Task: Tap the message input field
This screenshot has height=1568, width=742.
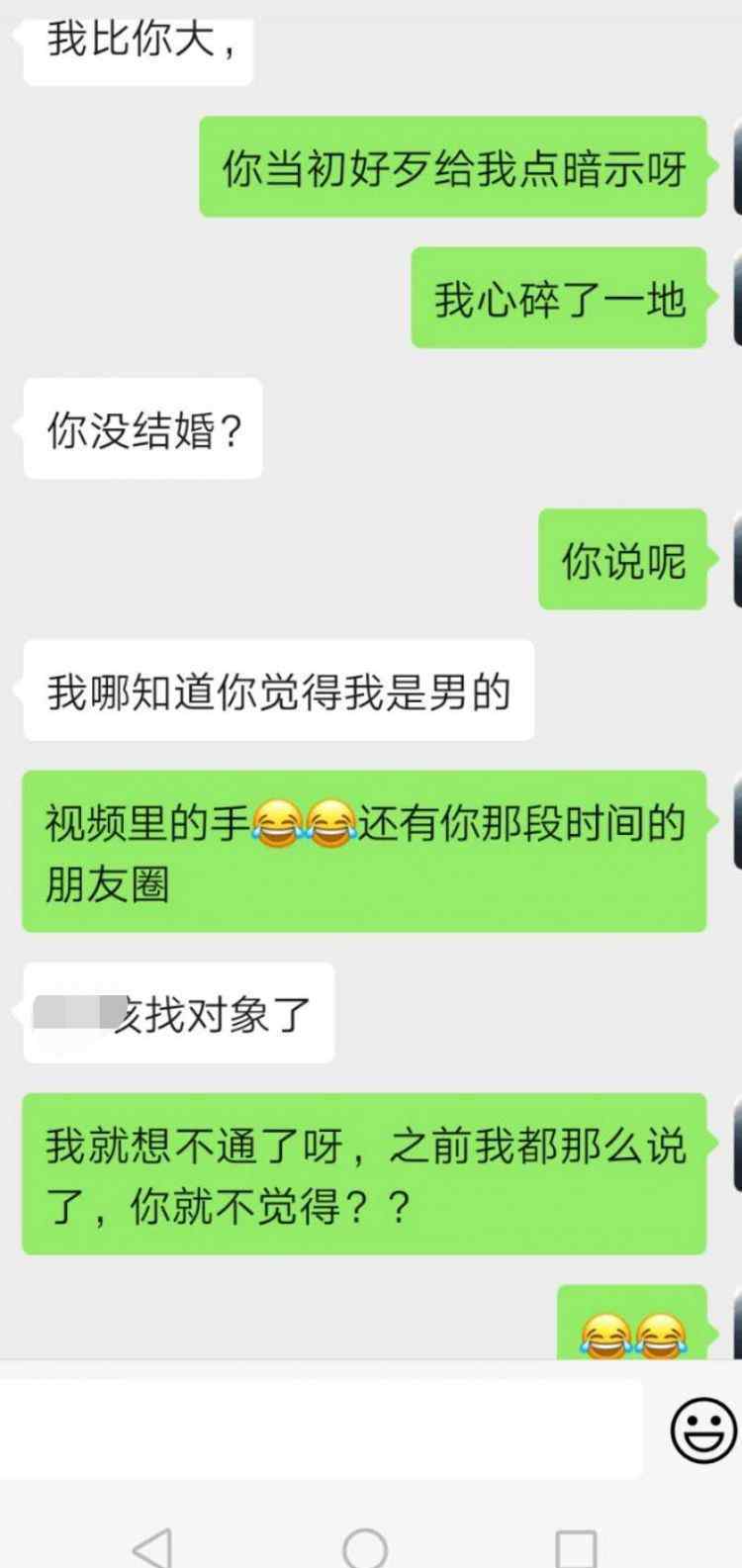Action: 321,1429
